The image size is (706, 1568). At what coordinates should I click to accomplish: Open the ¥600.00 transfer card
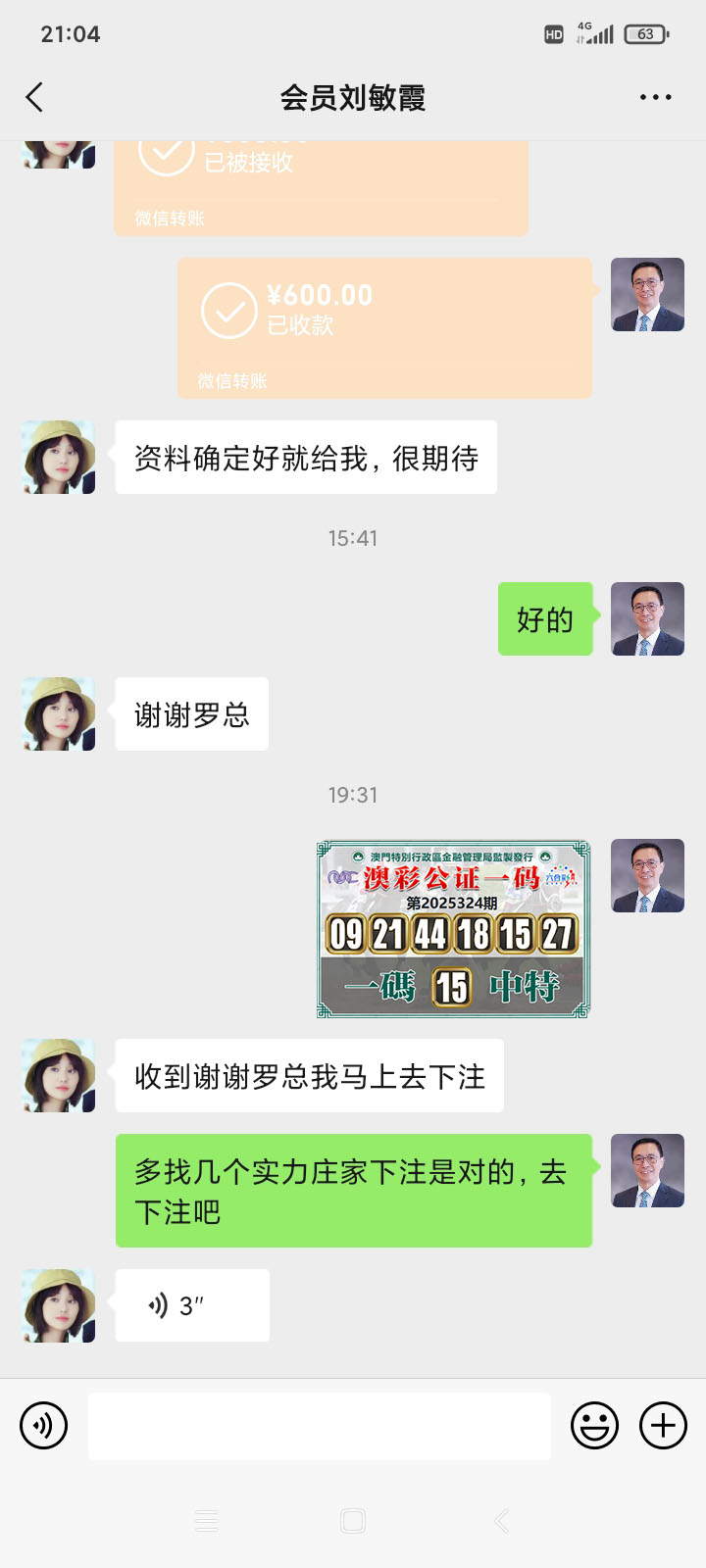pyautogui.click(x=384, y=327)
